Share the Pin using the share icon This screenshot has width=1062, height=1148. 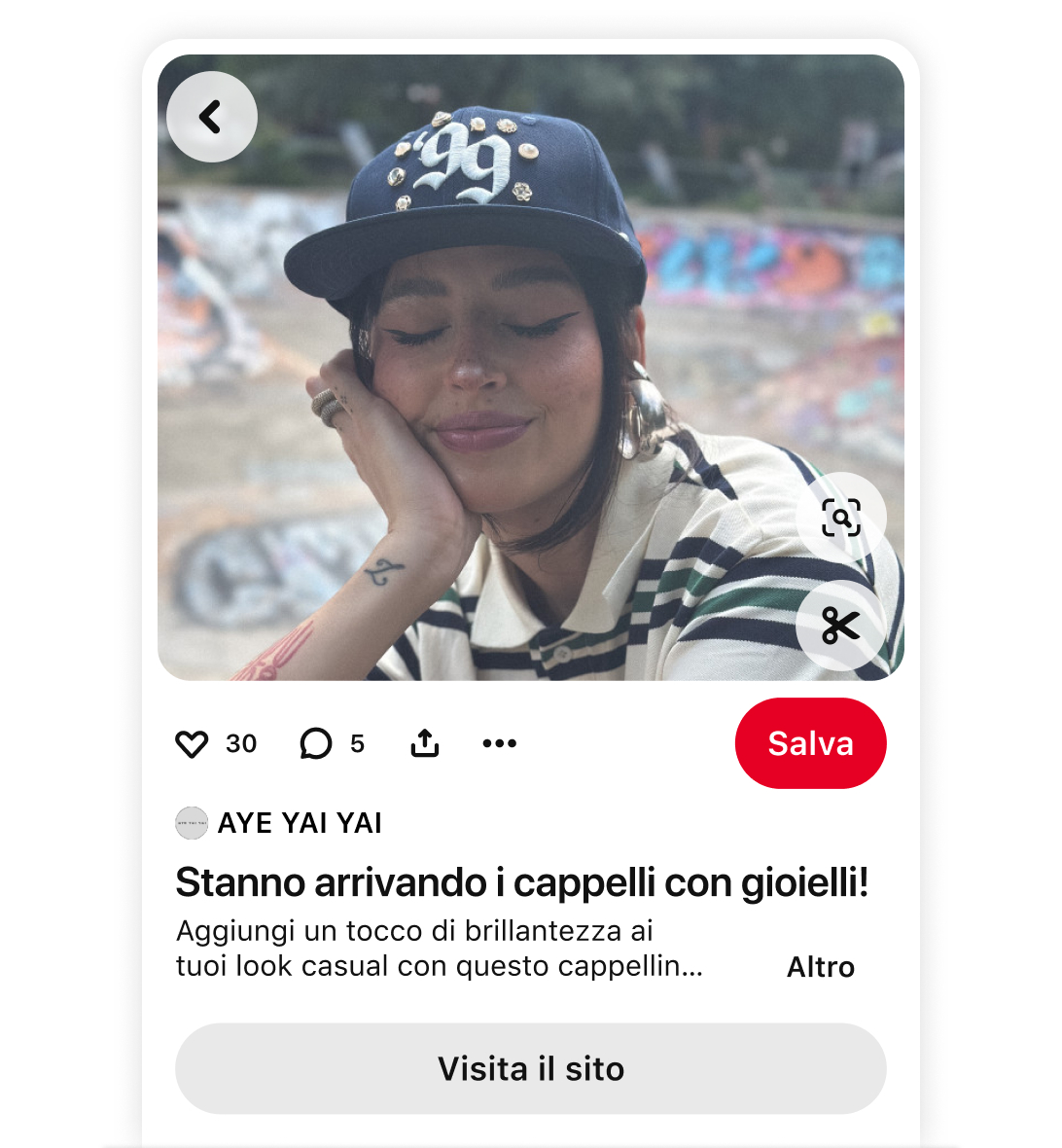(425, 741)
